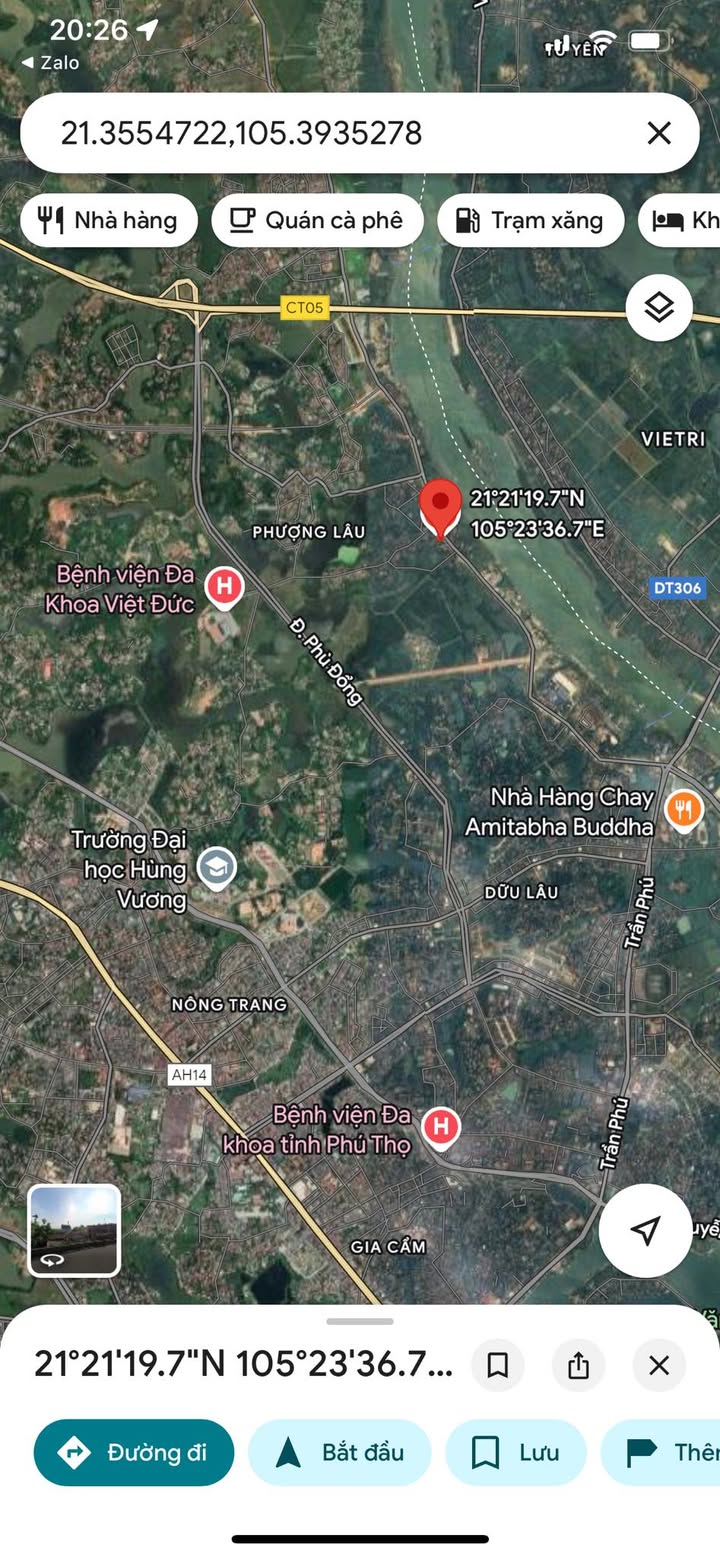
Task: Open Trường Đại học Hùng Vương marker
Action: [216, 868]
